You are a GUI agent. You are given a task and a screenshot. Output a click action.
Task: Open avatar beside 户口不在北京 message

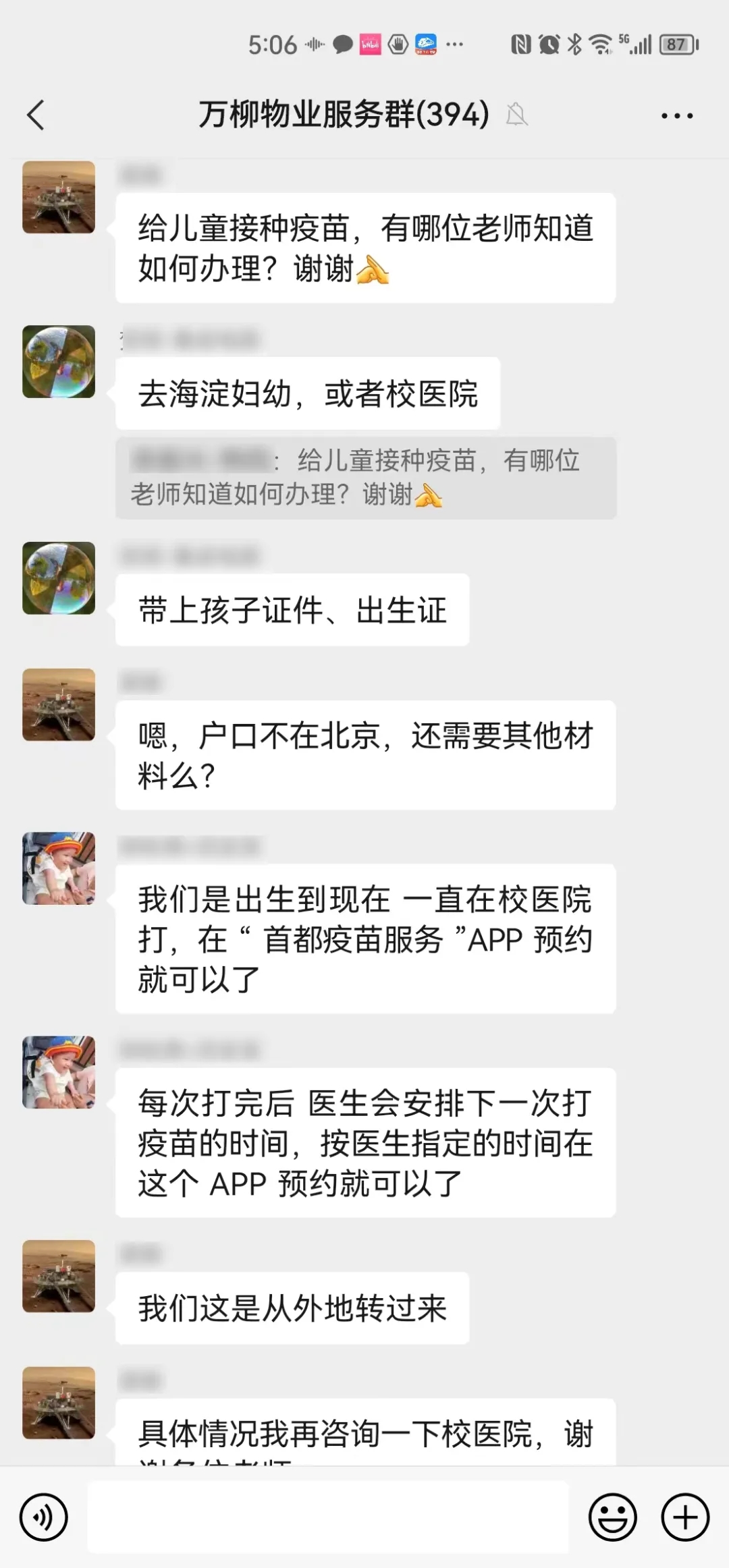[59, 704]
